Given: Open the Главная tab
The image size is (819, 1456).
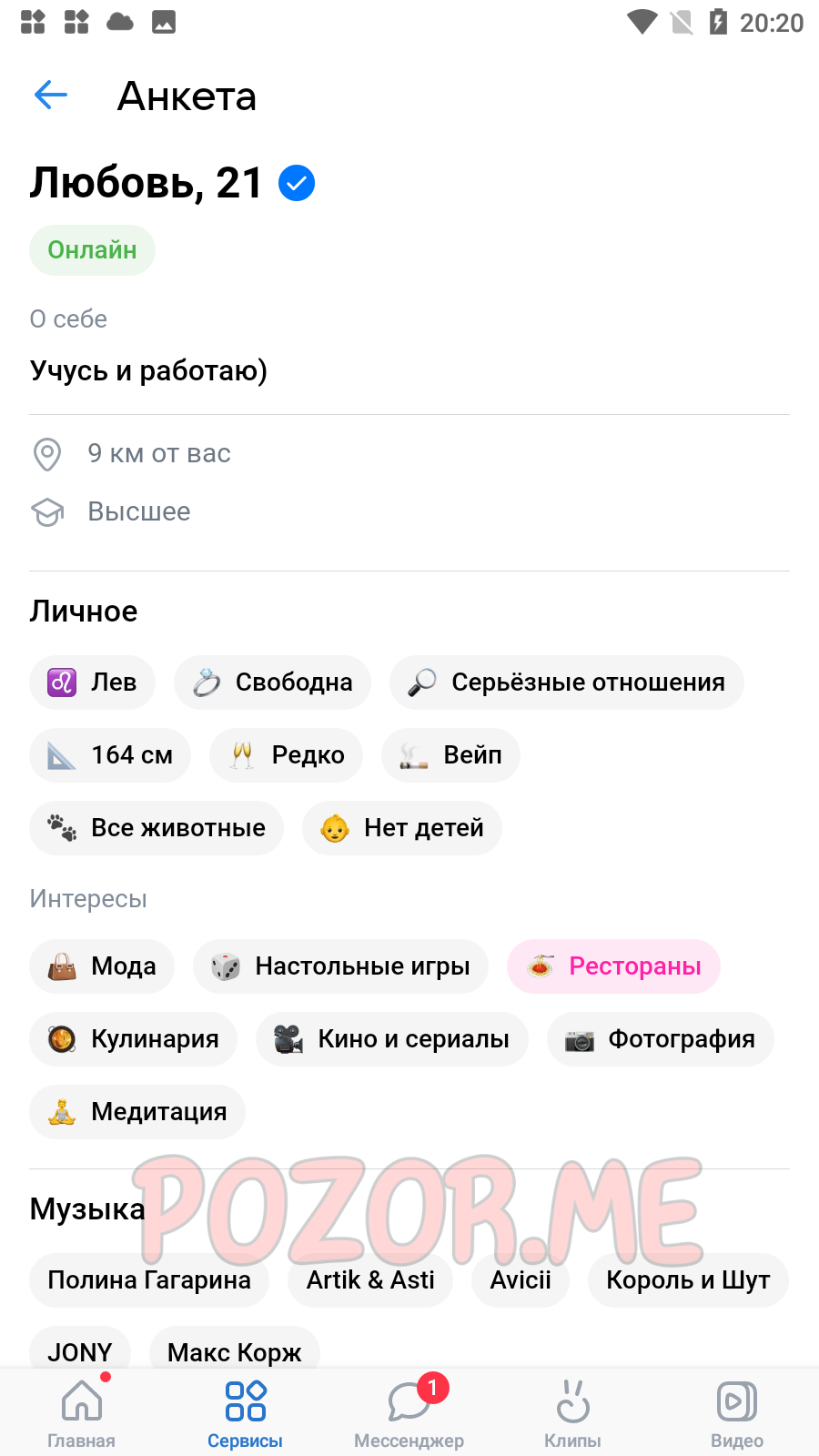Looking at the screenshot, I should coord(82,1411).
